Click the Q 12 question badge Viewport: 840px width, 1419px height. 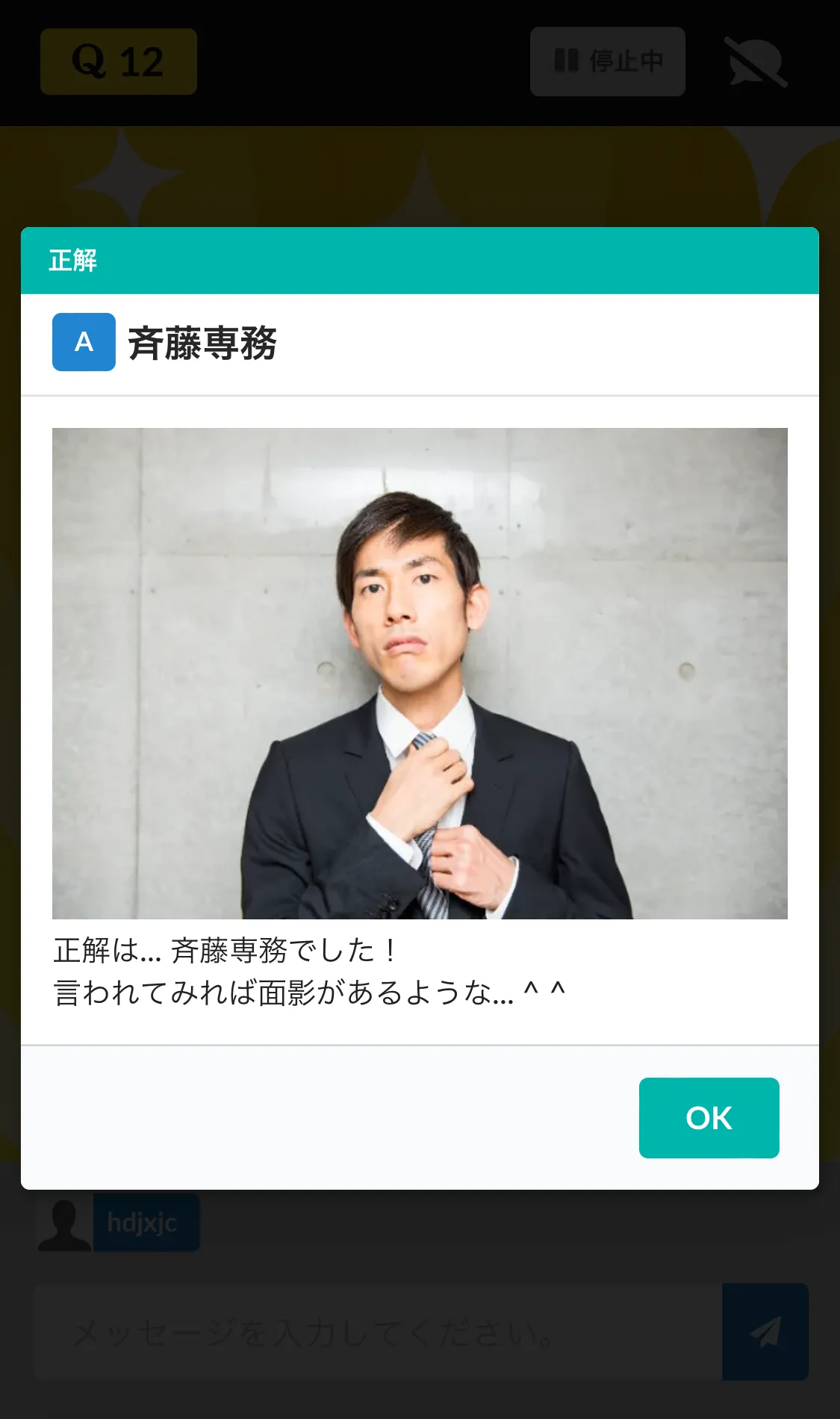point(117,61)
